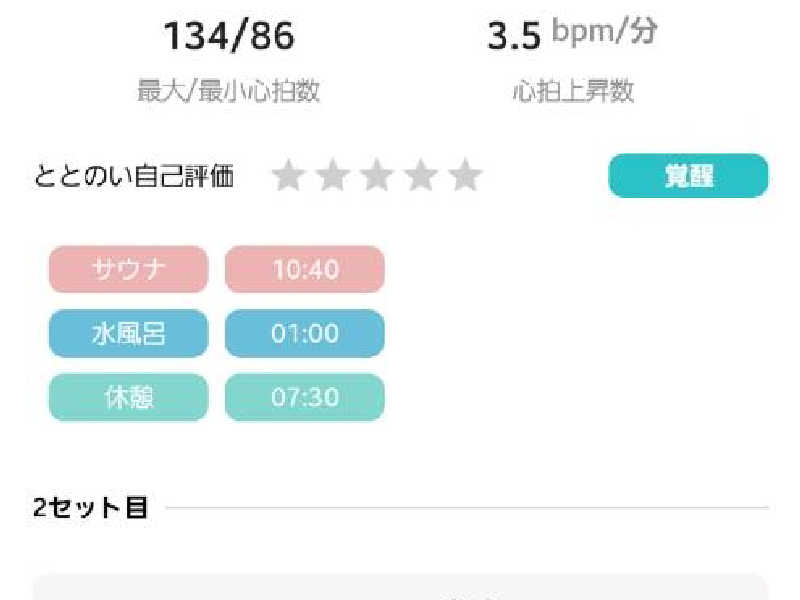Give ととのい自己評価 a one-star rating
Viewport: 800px width, 600px height.
coord(288,176)
